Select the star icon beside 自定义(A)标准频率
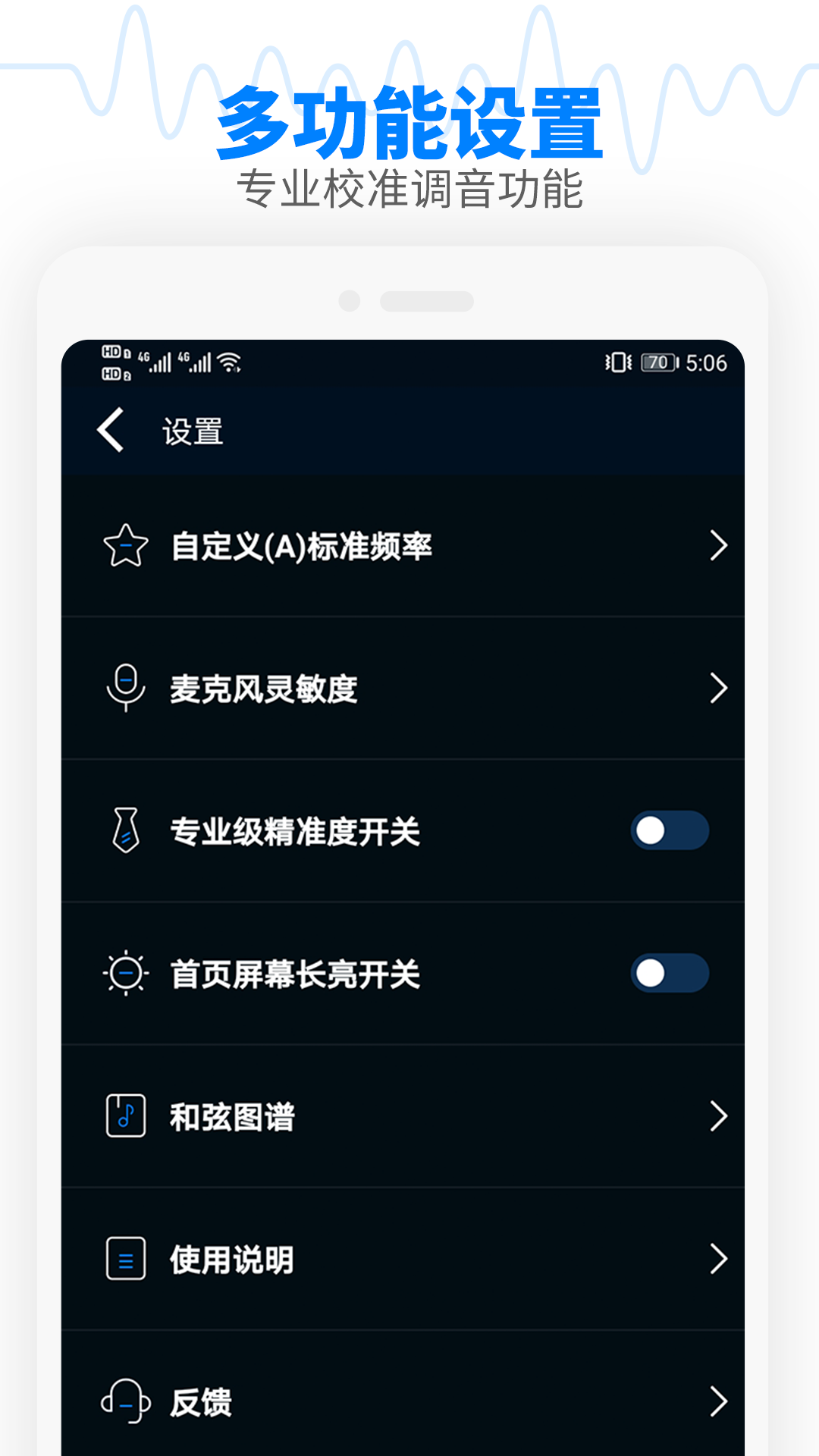This screenshot has width=819, height=1456. (x=126, y=544)
